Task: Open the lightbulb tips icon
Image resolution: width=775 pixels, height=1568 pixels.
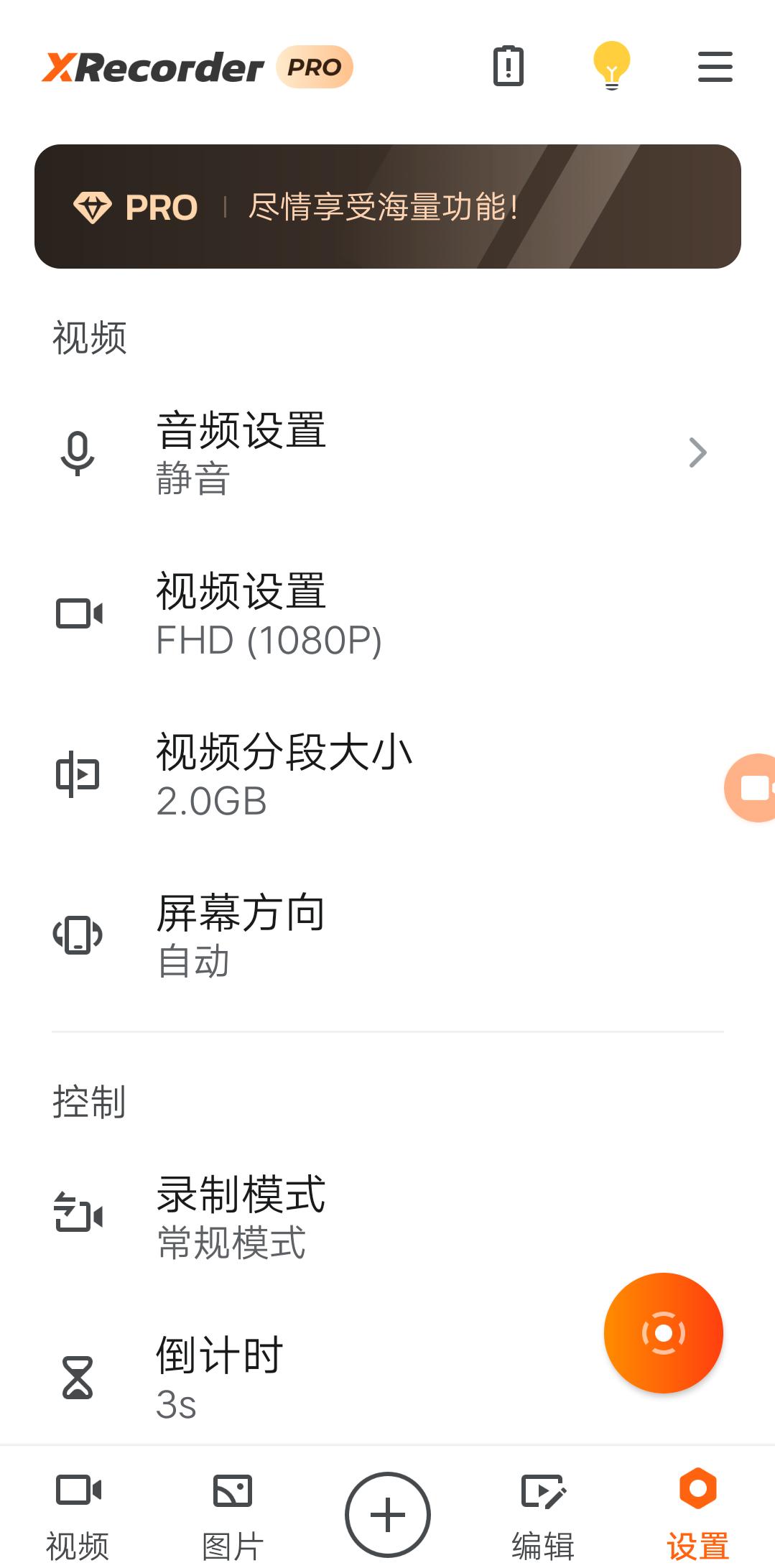Action: (611, 66)
